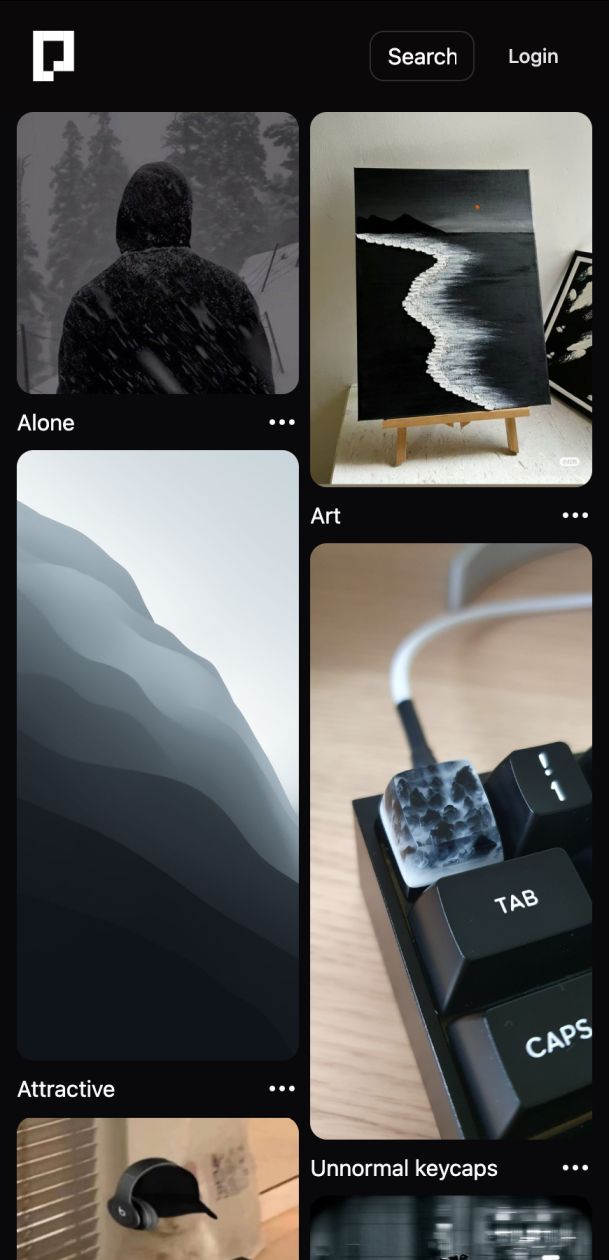The image size is (609, 1260).
Task: Open more options for Art pin
Action: point(575,515)
